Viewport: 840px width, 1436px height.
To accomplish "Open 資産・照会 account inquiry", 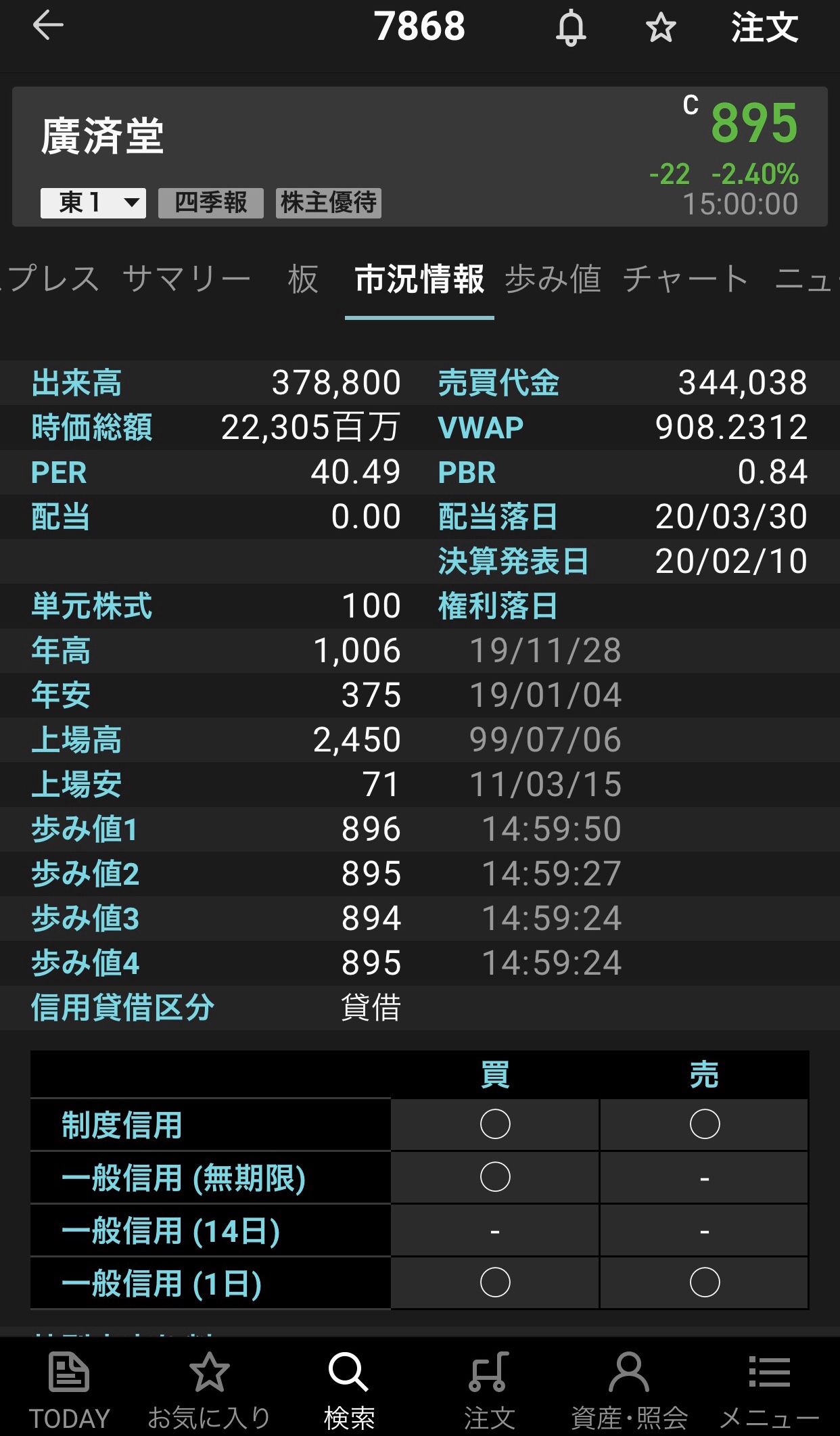I will pyautogui.click(x=629, y=1390).
